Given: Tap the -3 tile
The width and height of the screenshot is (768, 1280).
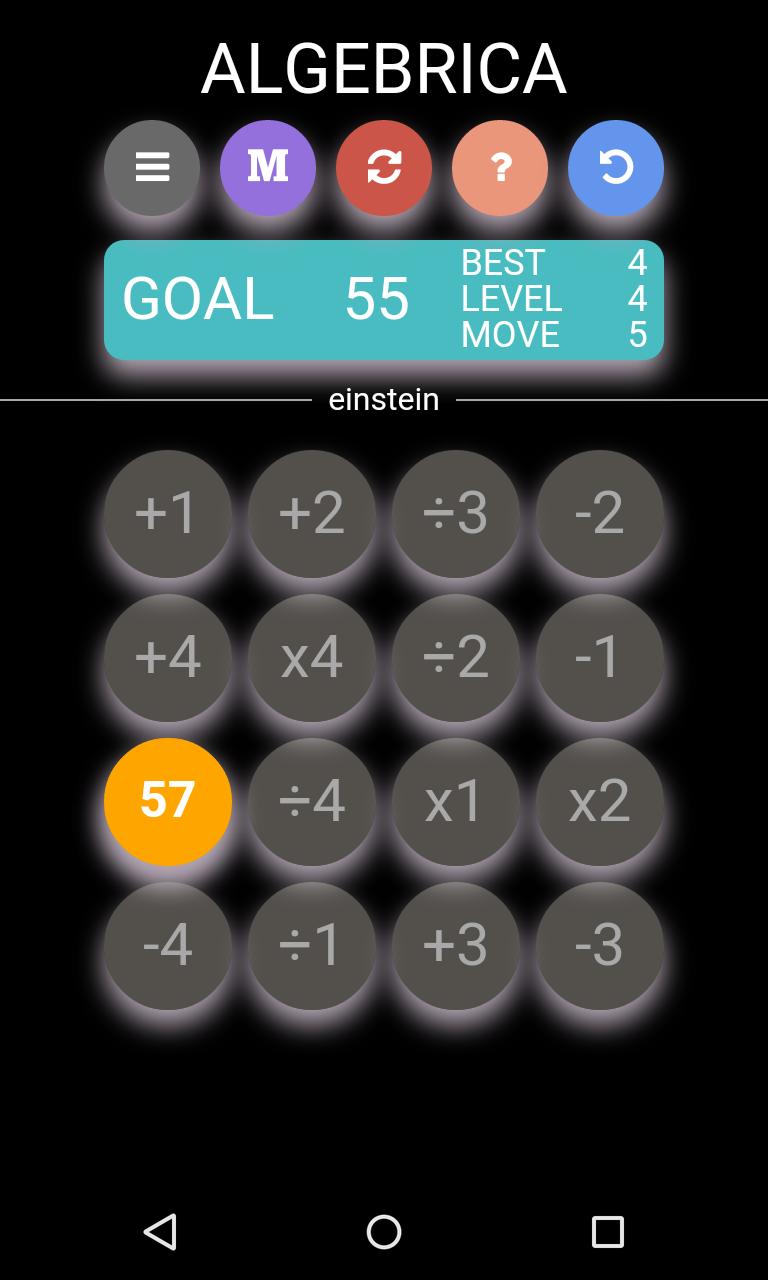Looking at the screenshot, I should coord(600,945).
